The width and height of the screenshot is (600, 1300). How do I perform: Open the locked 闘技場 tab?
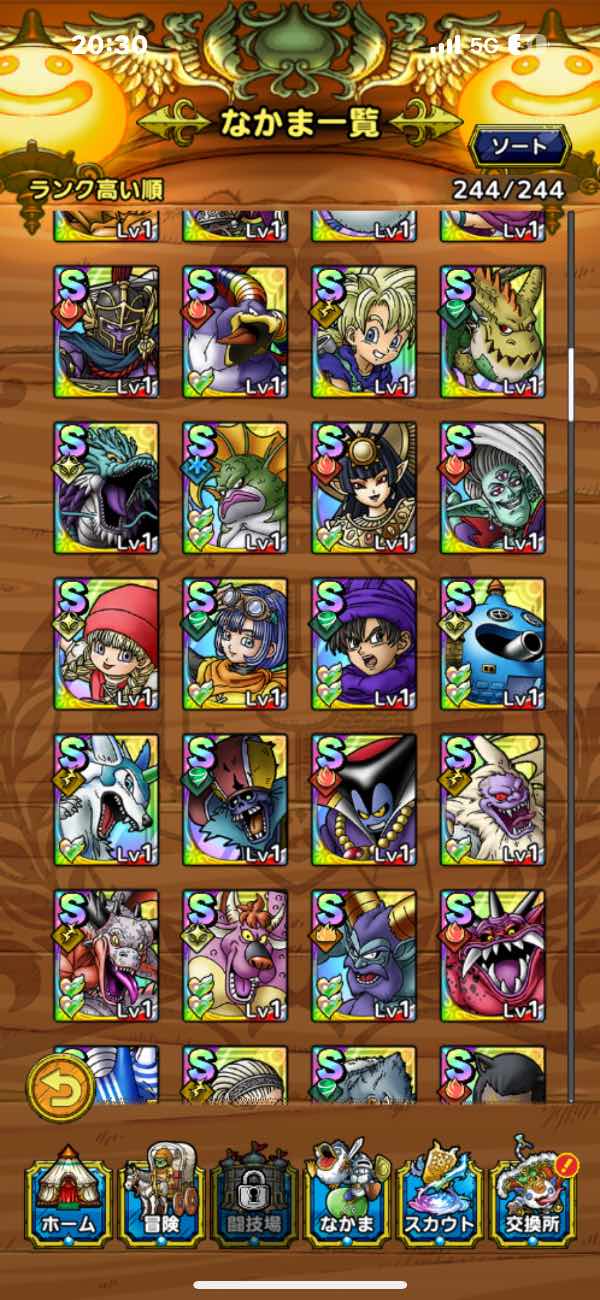(x=254, y=1190)
